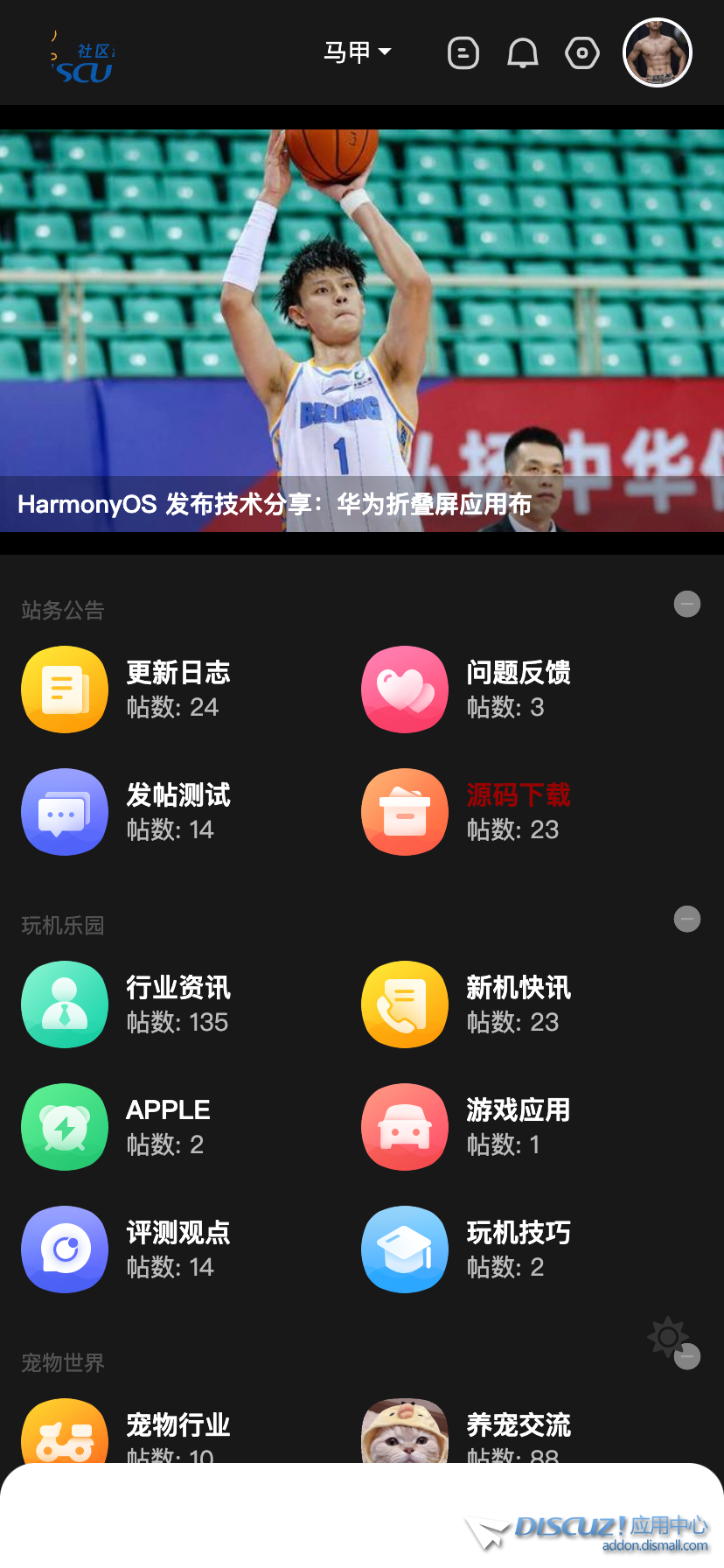Open the settings hexagon icon
The image size is (724, 1568).
pyautogui.click(x=582, y=53)
